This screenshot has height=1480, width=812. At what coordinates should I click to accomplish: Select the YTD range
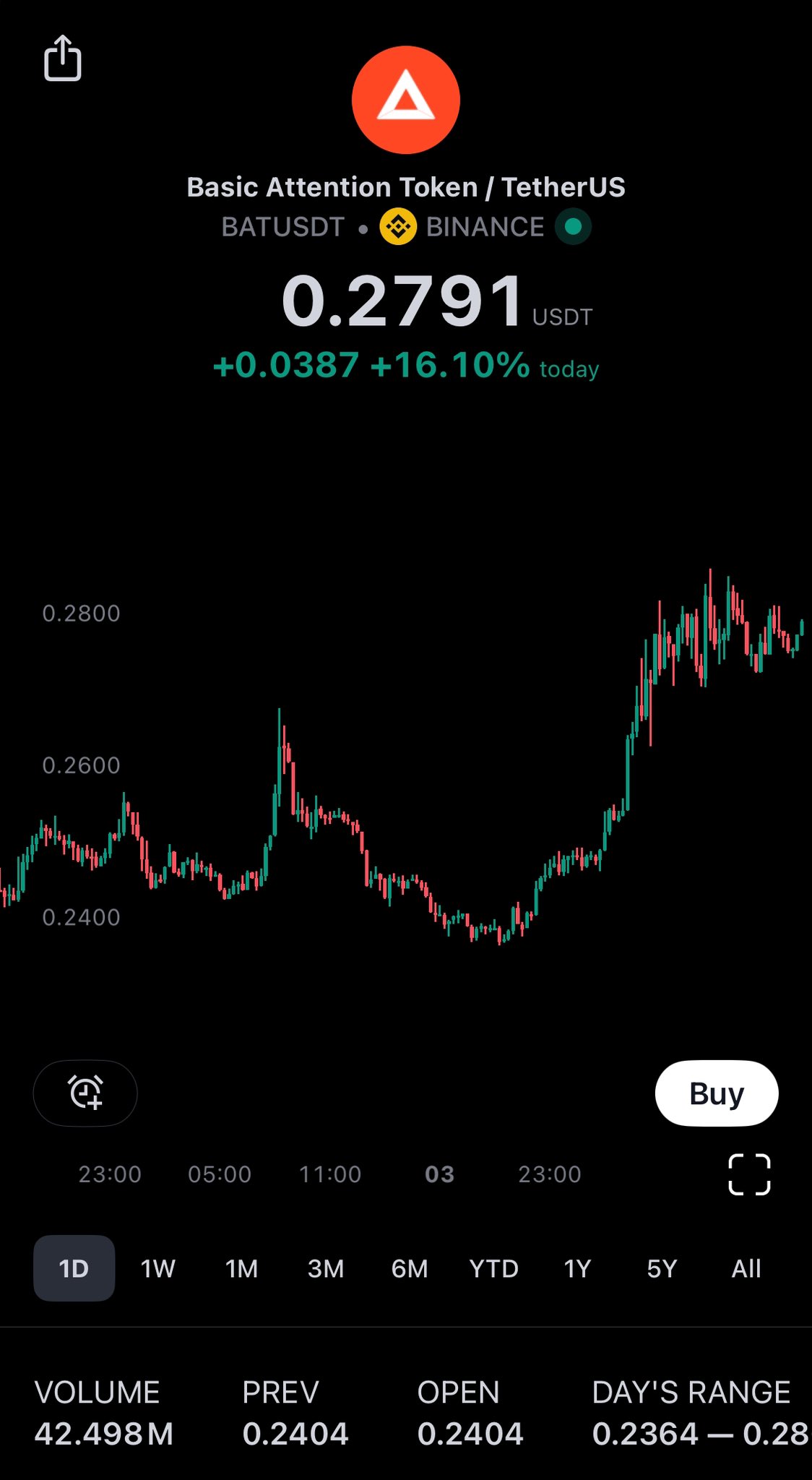(x=494, y=1268)
